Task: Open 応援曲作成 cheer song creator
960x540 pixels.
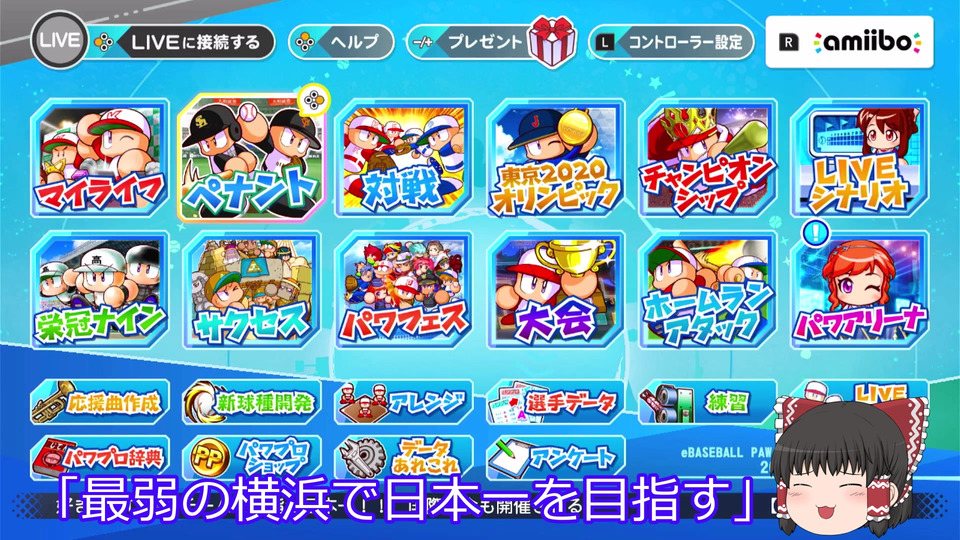Action: tap(100, 402)
